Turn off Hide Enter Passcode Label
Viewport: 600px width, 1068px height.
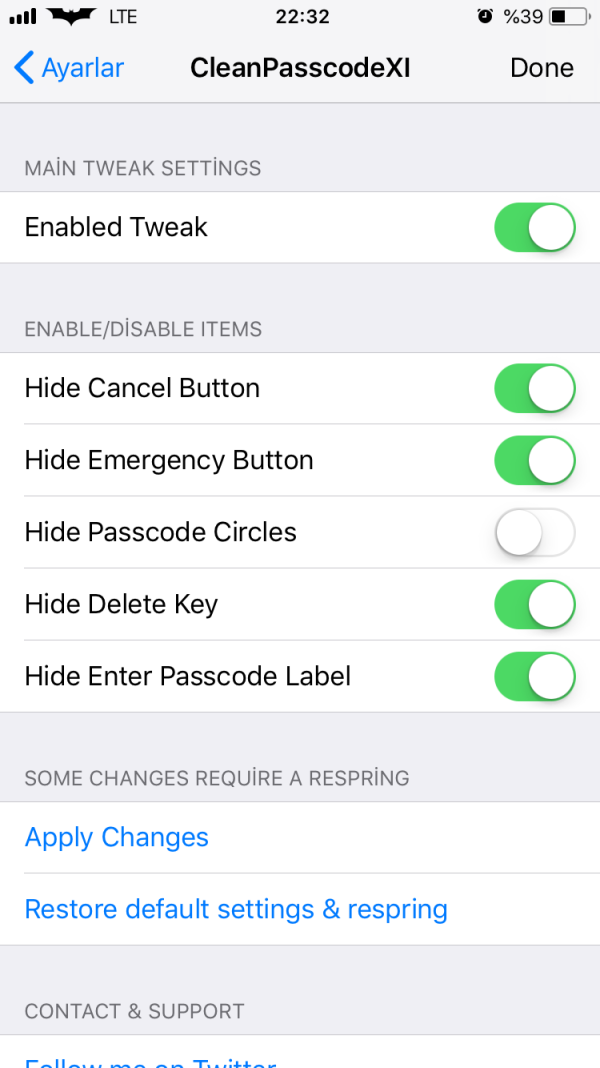pos(534,676)
